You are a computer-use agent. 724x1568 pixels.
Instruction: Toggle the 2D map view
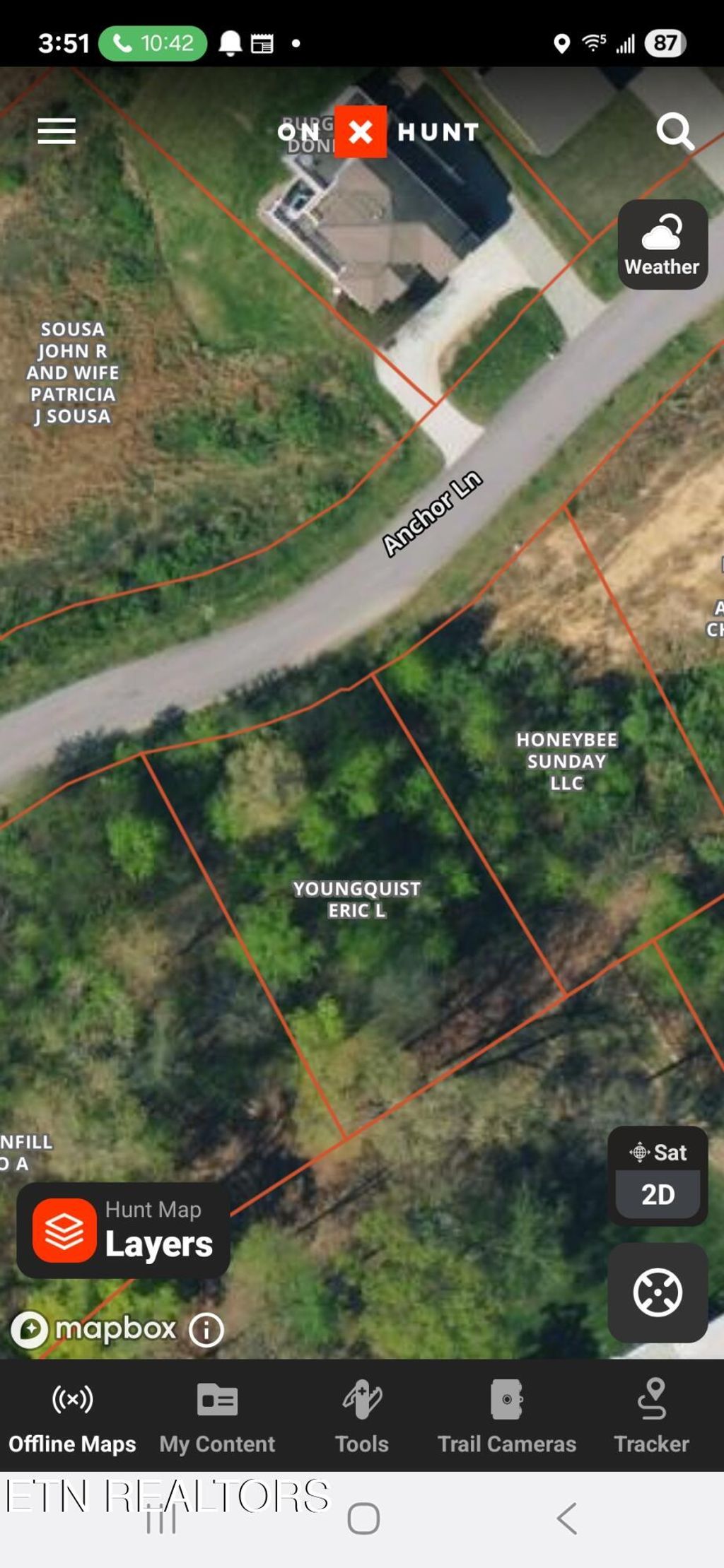[x=658, y=1194]
